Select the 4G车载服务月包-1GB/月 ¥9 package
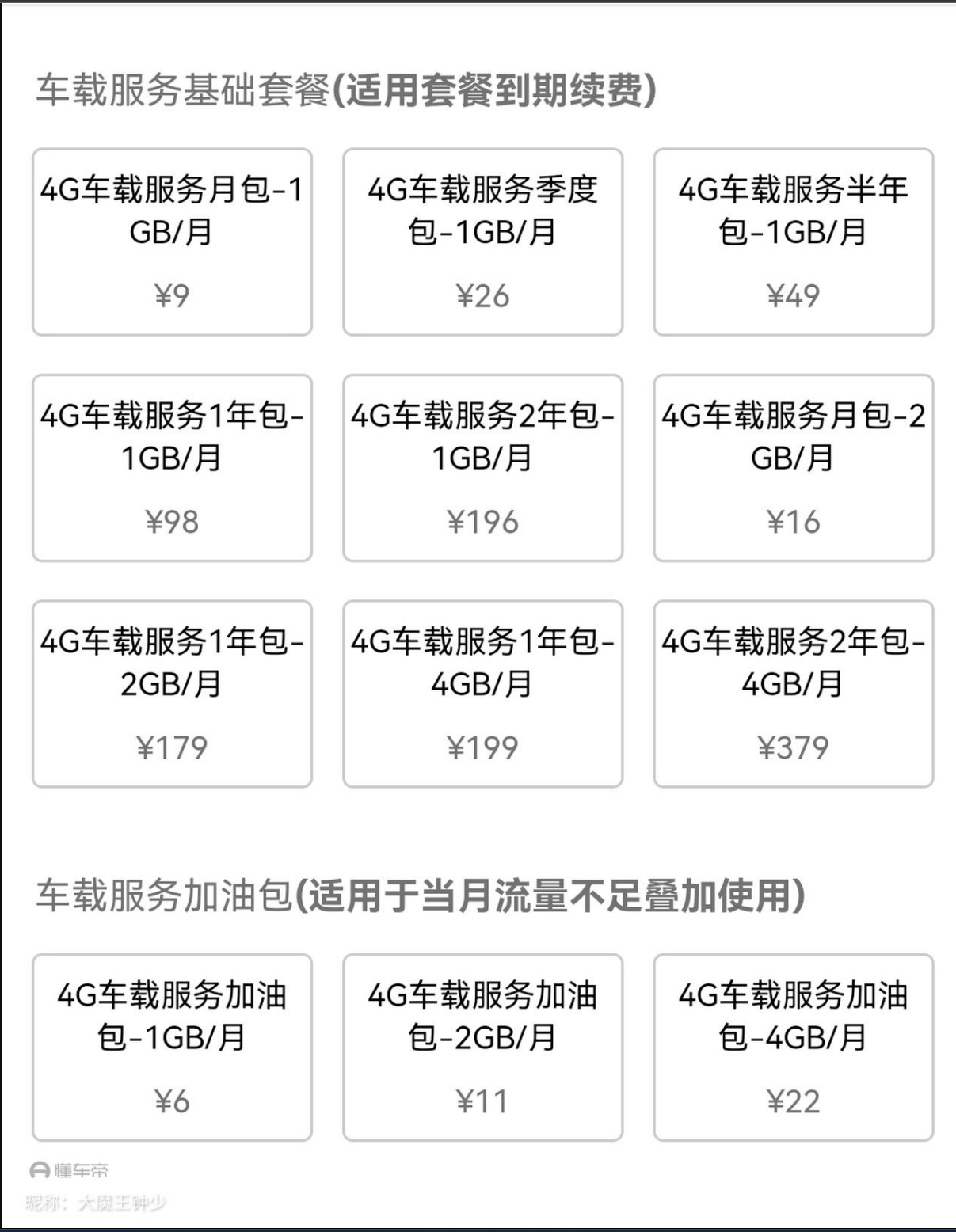This screenshot has width=956, height=1232. [172, 241]
